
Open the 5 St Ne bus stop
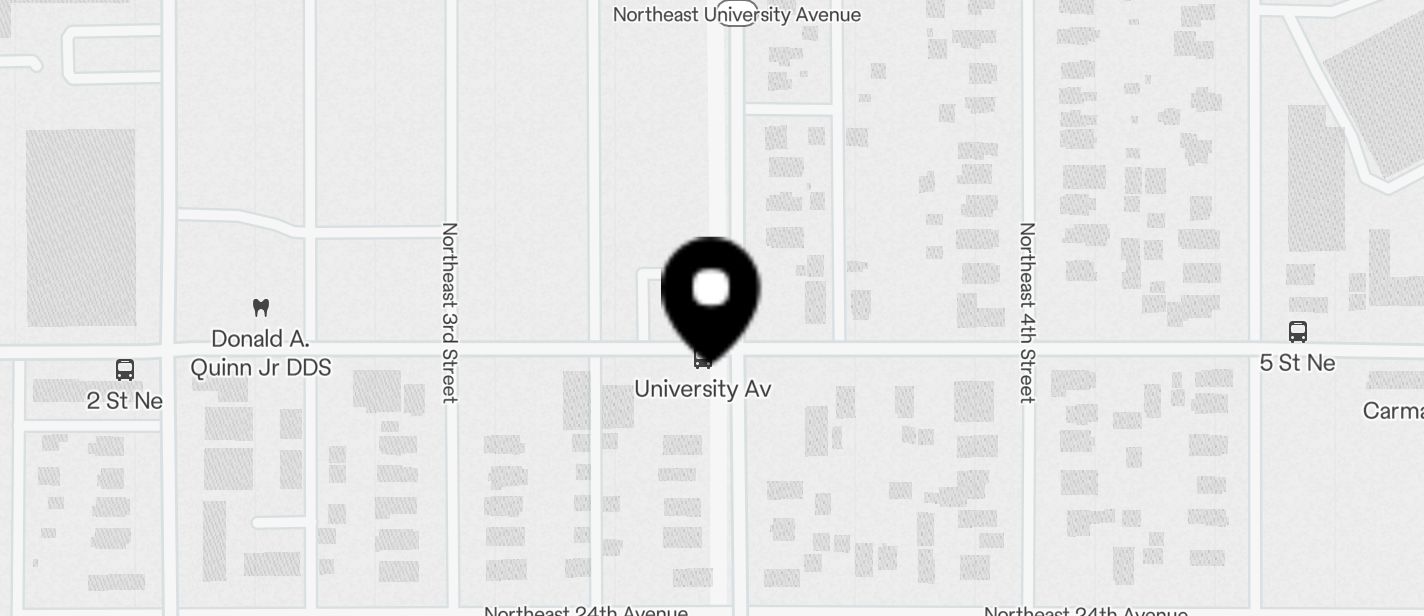coord(1297,333)
